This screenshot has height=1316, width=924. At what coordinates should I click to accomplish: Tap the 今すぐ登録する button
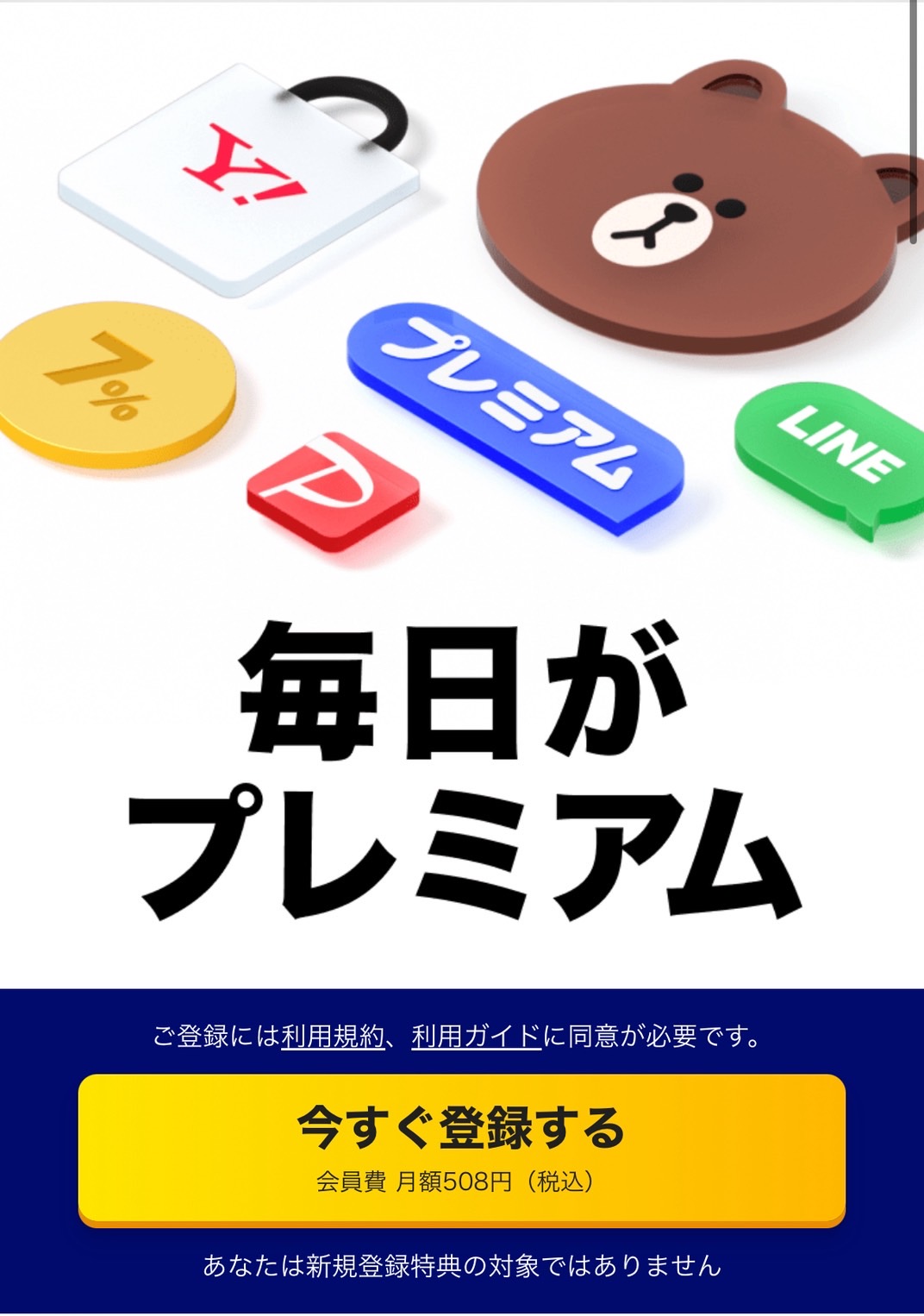[461, 1149]
